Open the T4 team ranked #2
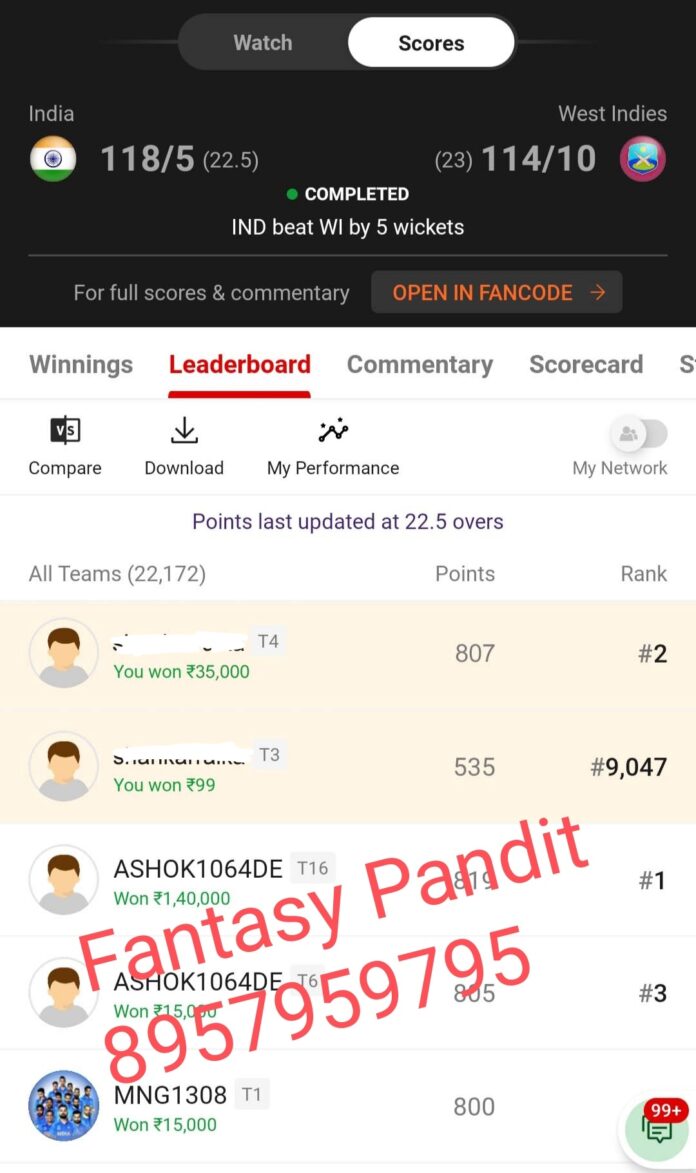 pos(348,654)
